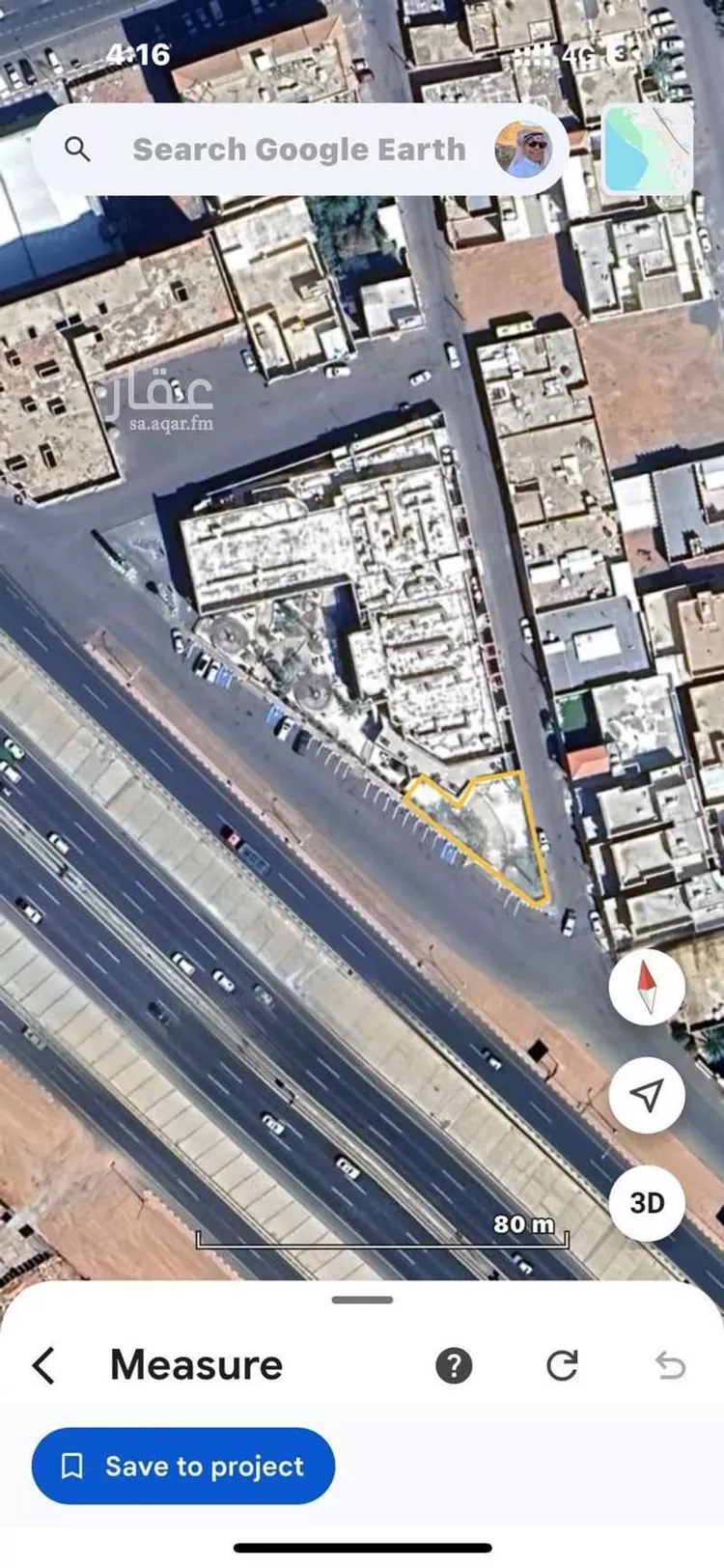Expand the Measure panel handle
724x1568 pixels.
pyautogui.click(x=362, y=1300)
